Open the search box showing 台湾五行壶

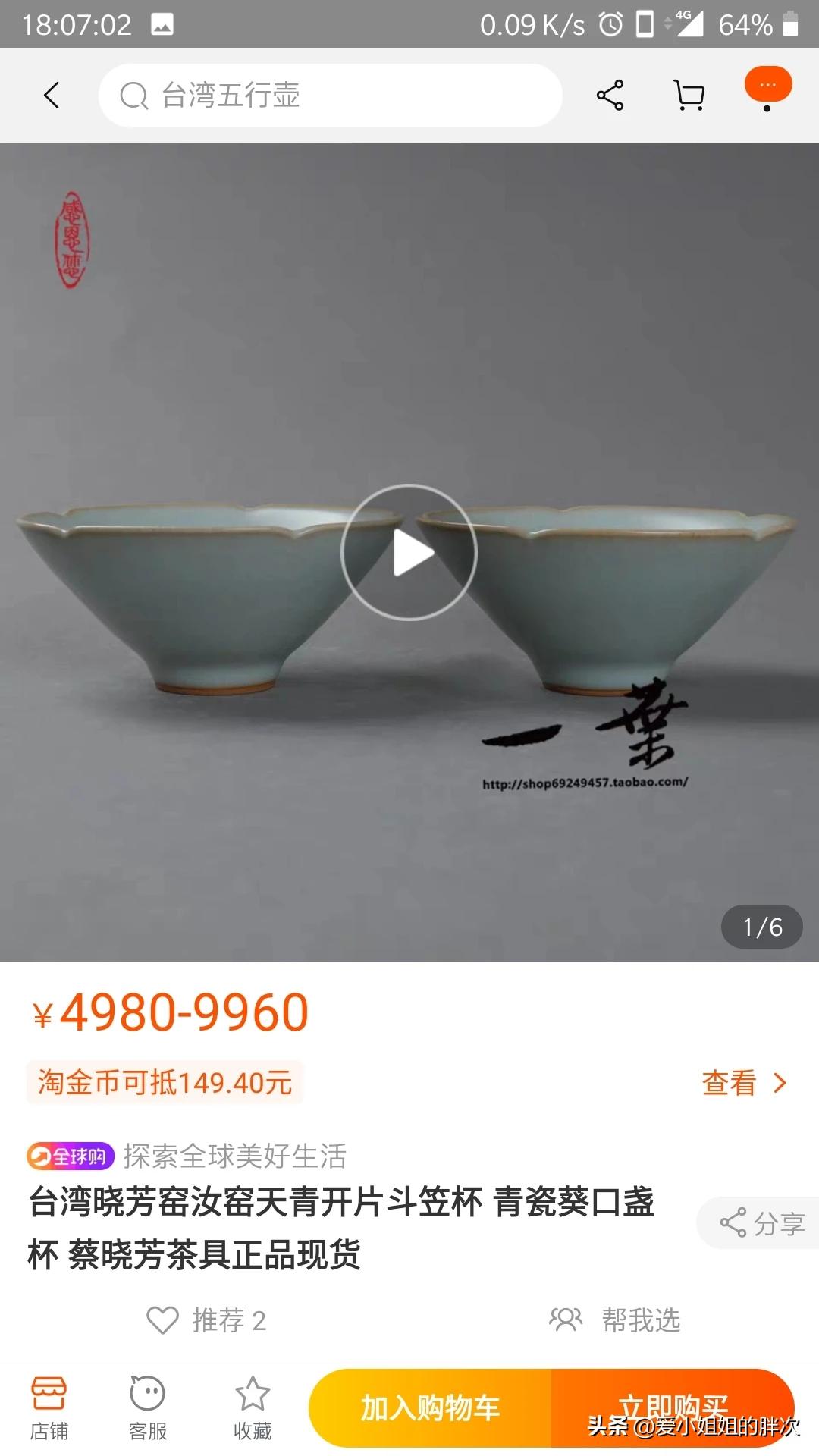point(331,96)
